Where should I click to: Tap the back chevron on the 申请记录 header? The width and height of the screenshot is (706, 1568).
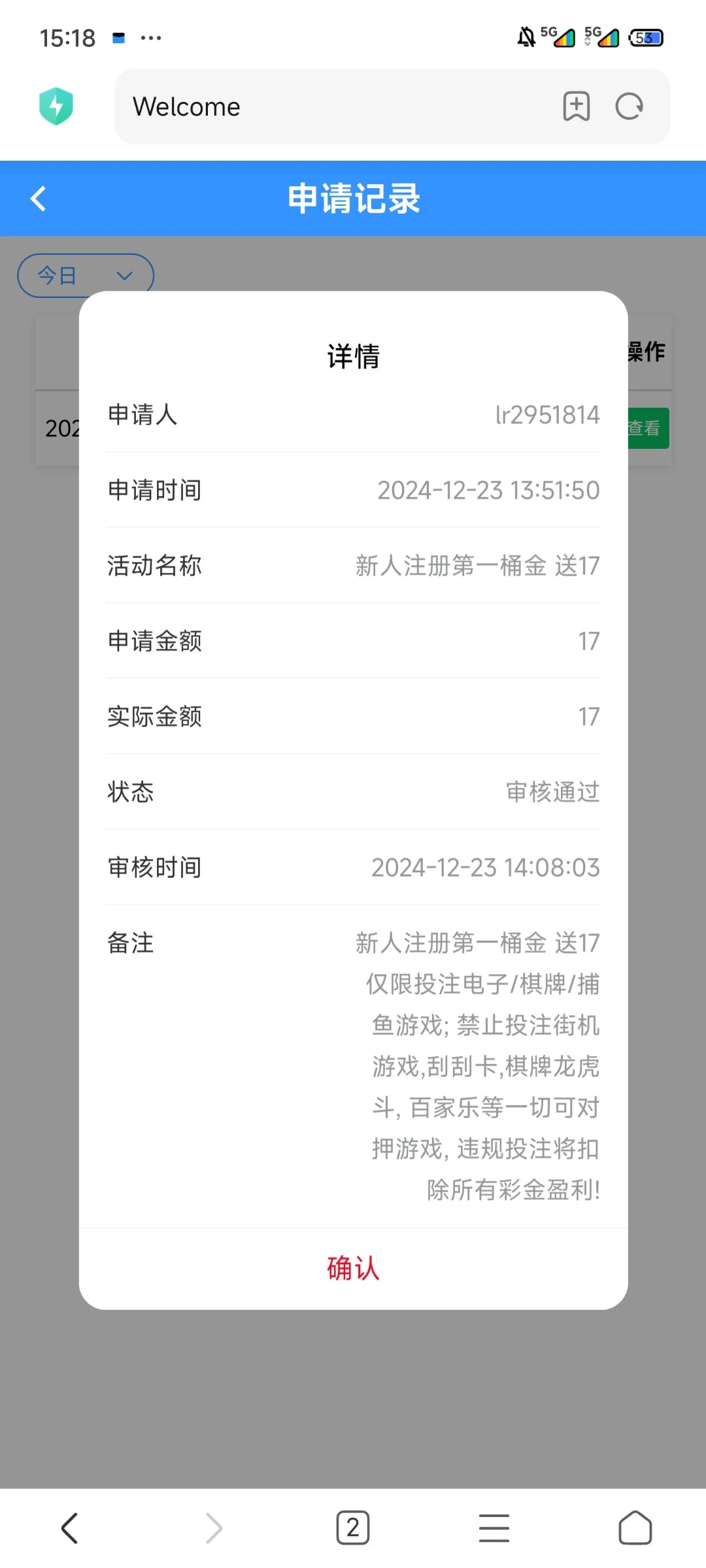37,199
